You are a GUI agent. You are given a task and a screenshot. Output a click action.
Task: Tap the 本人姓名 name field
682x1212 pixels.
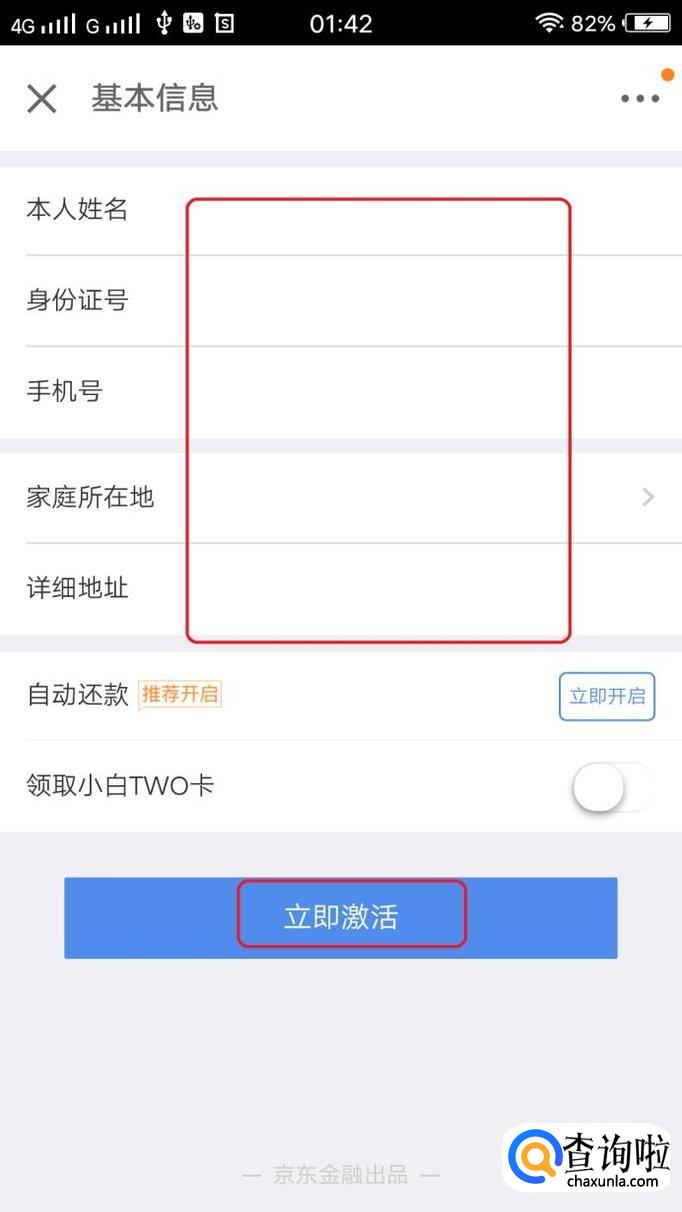coord(341,210)
